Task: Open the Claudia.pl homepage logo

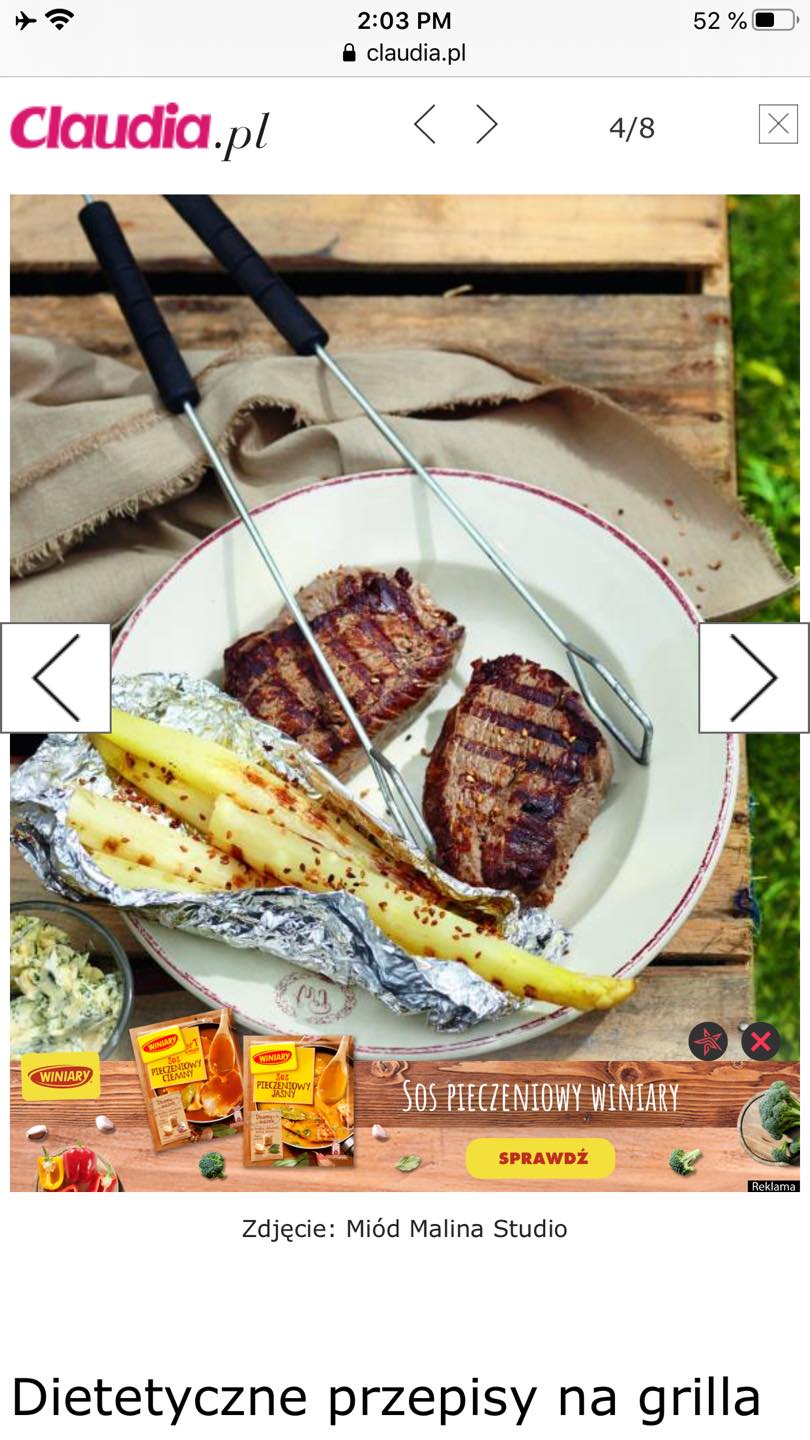Action: click(140, 129)
